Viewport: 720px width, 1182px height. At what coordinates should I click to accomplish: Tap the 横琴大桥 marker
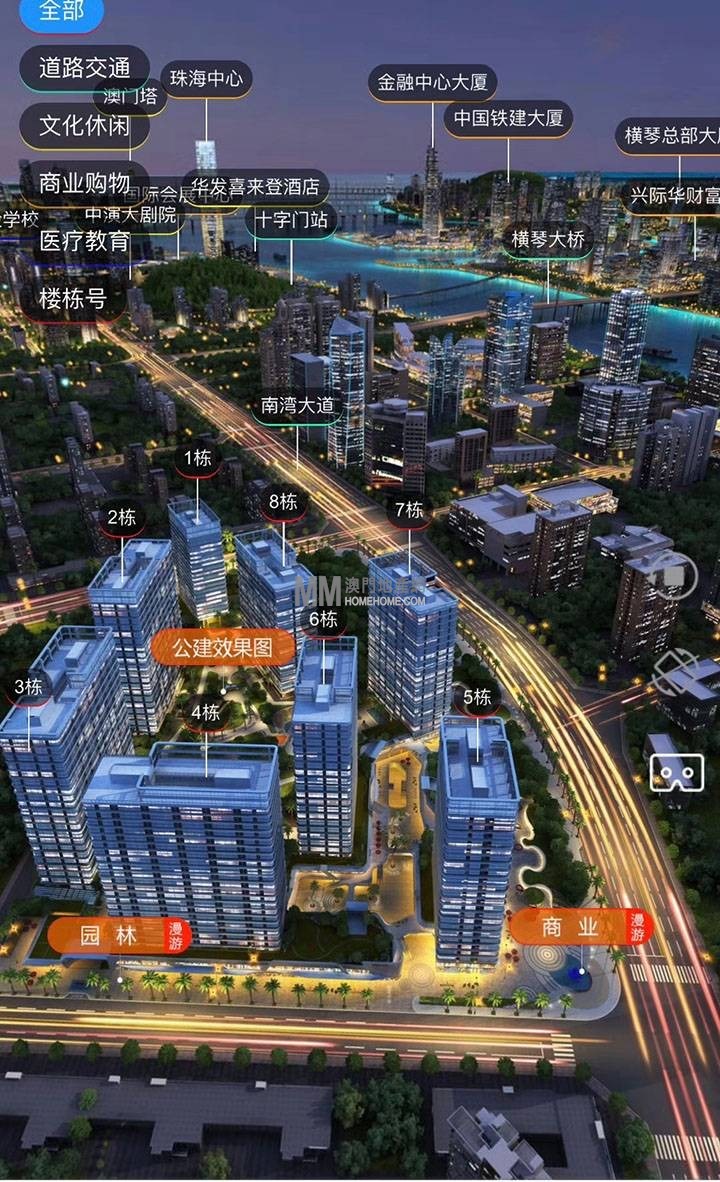coord(547,240)
